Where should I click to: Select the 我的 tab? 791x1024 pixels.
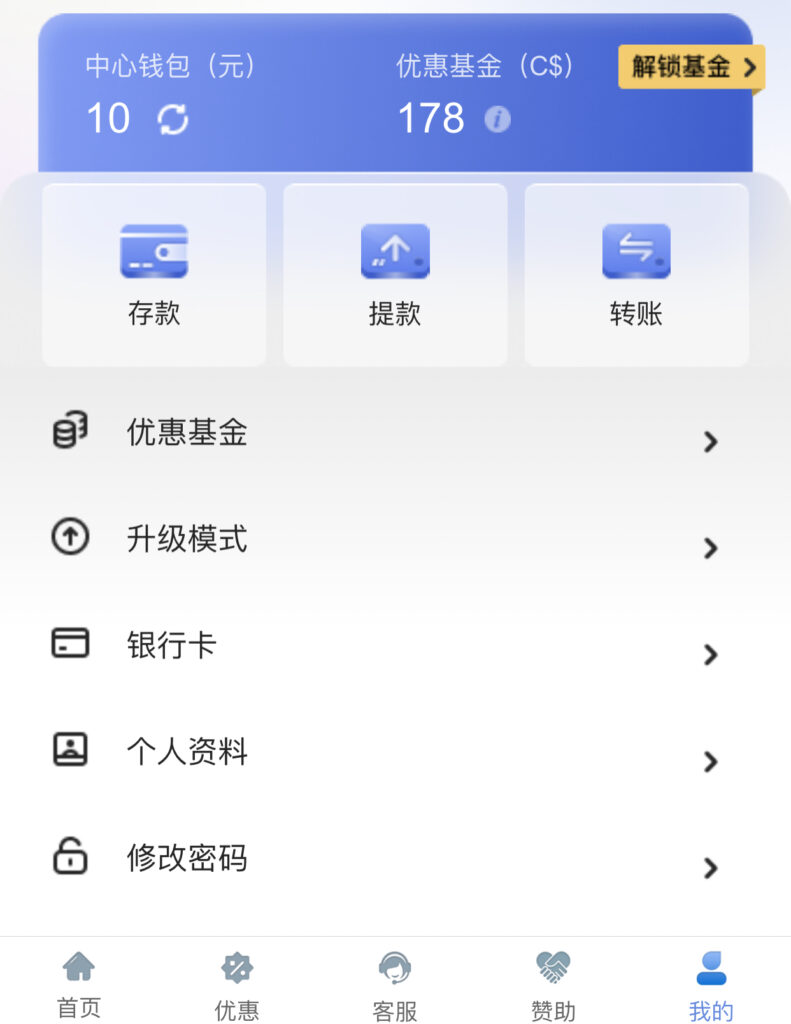pyautogui.click(x=711, y=985)
